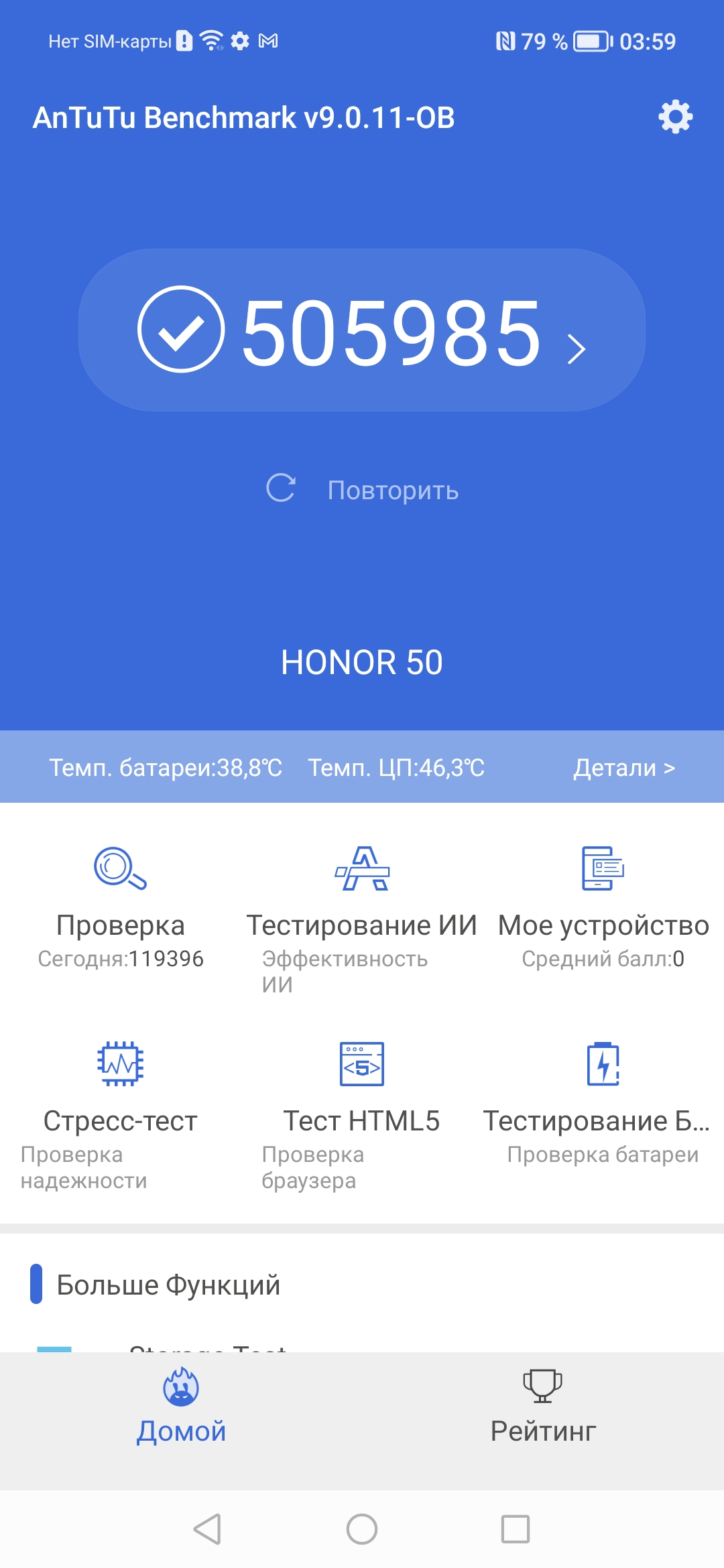Open the 505985 score details
724x1568 pixels.
[362, 330]
